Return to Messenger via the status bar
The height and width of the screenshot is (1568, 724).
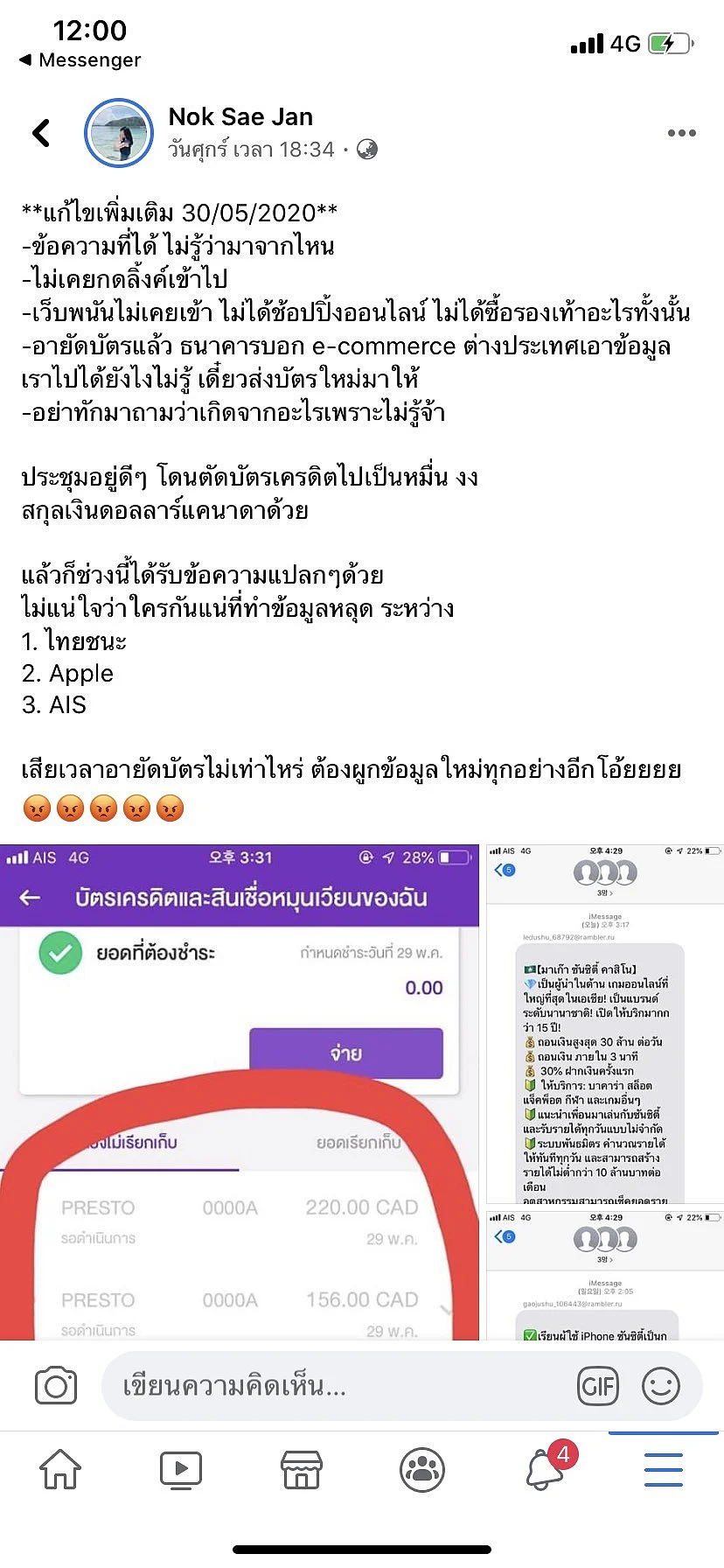click(x=80, y=59)
